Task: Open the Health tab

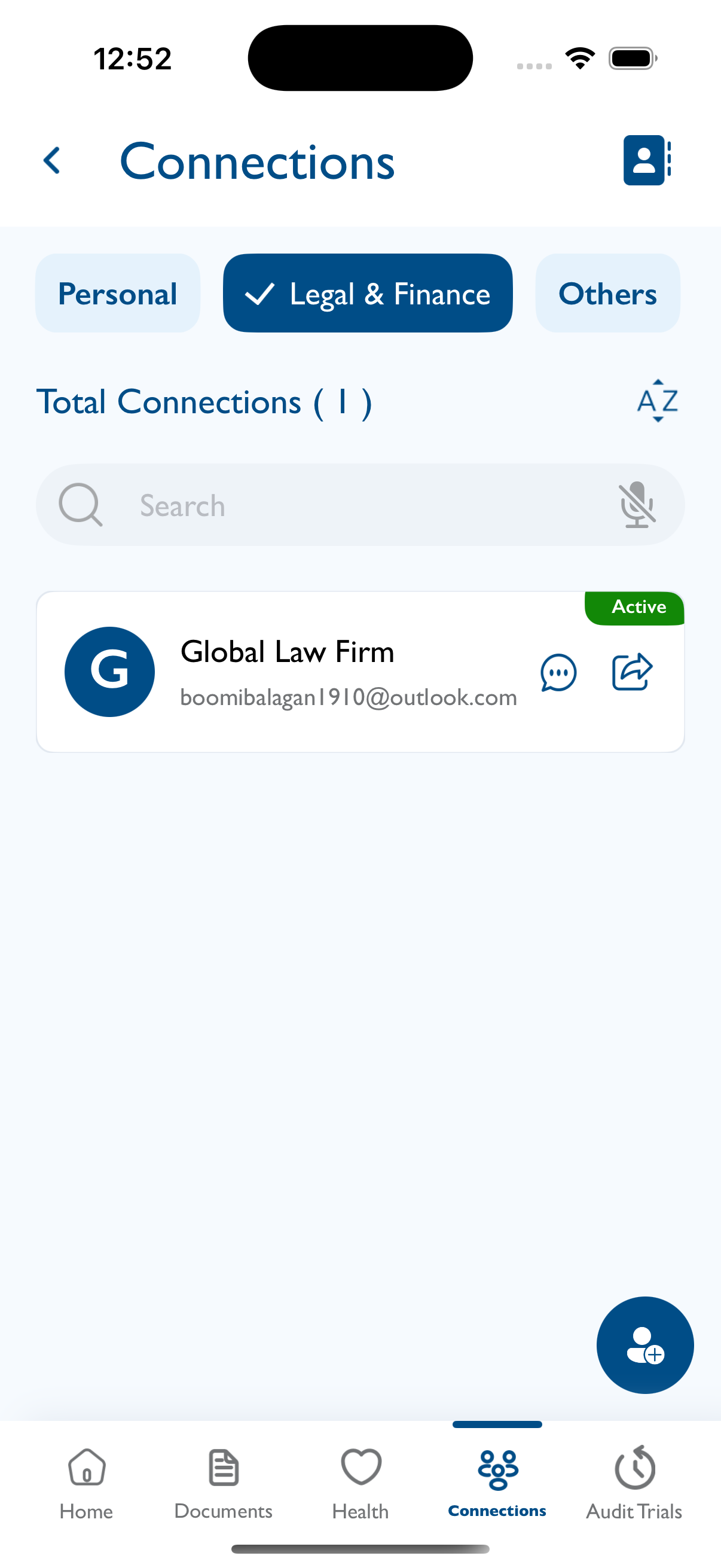Action: (x=360, y=1485)
